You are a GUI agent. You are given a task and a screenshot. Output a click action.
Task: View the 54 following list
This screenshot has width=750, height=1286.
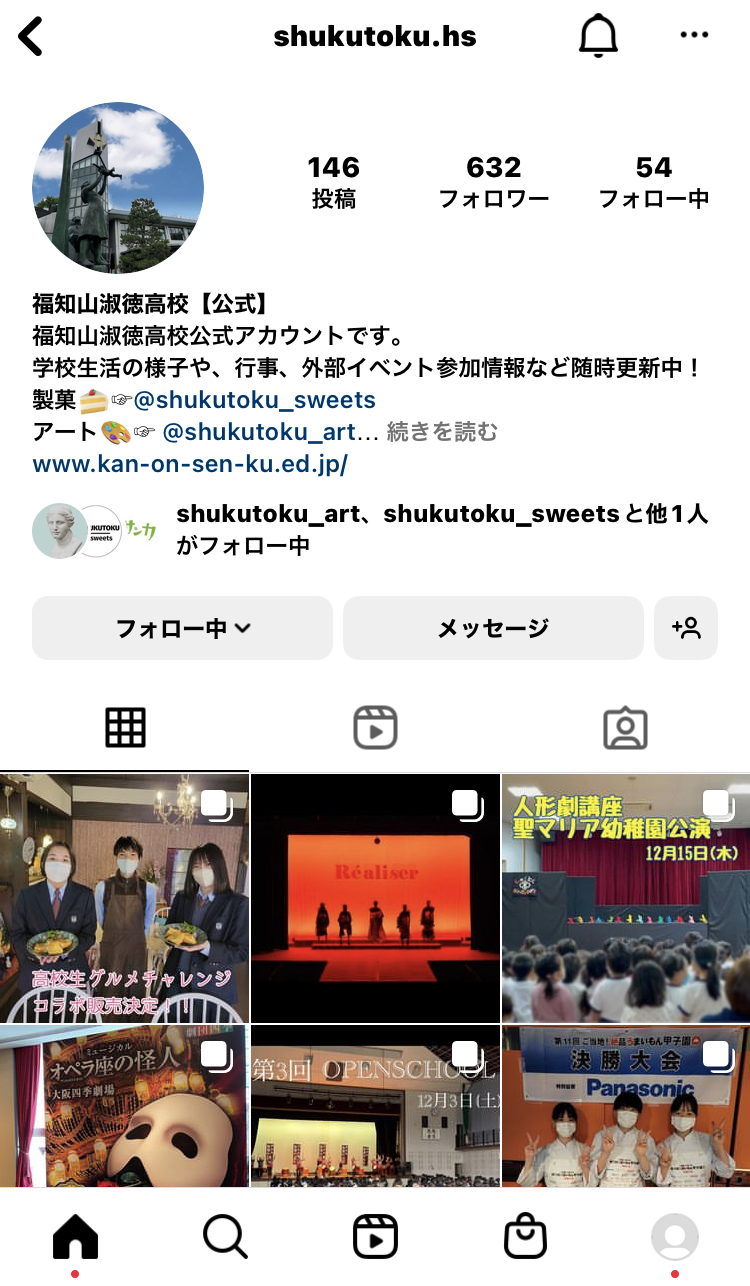click(x=654, y=181)
